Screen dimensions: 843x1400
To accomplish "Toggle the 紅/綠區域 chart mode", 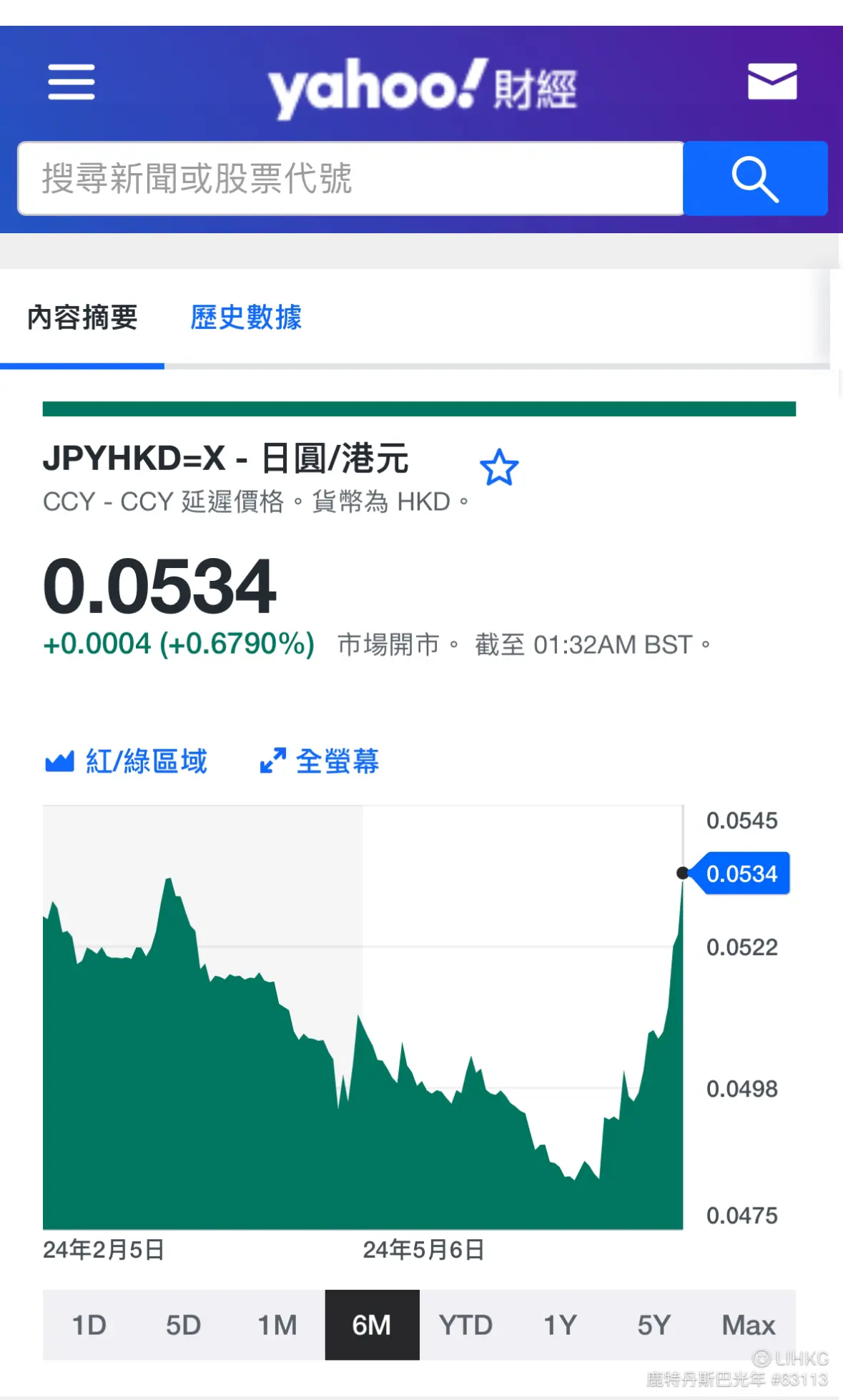I will coord(126,761).
